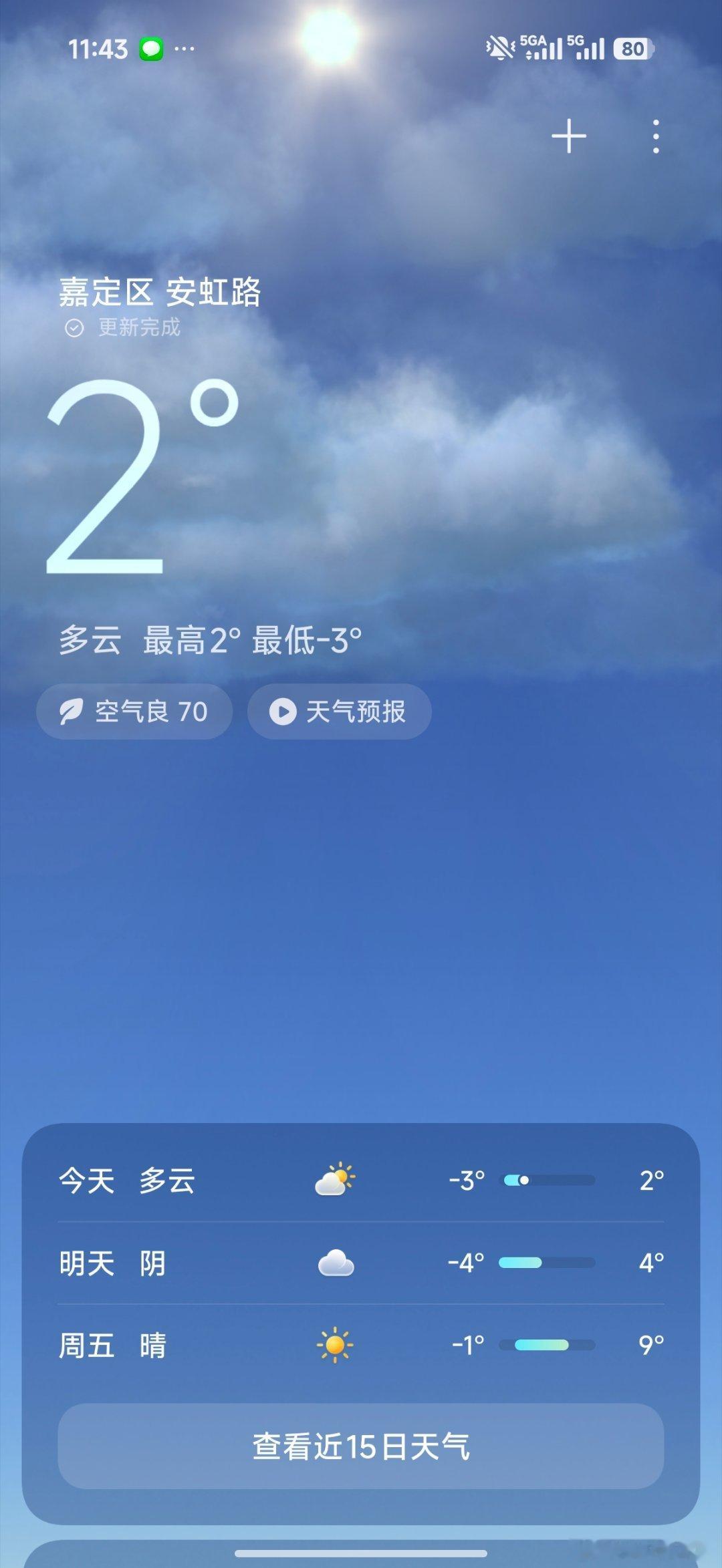Click the add city plus icon
This screenshot has height=1568, width=722.
point(568,136)
